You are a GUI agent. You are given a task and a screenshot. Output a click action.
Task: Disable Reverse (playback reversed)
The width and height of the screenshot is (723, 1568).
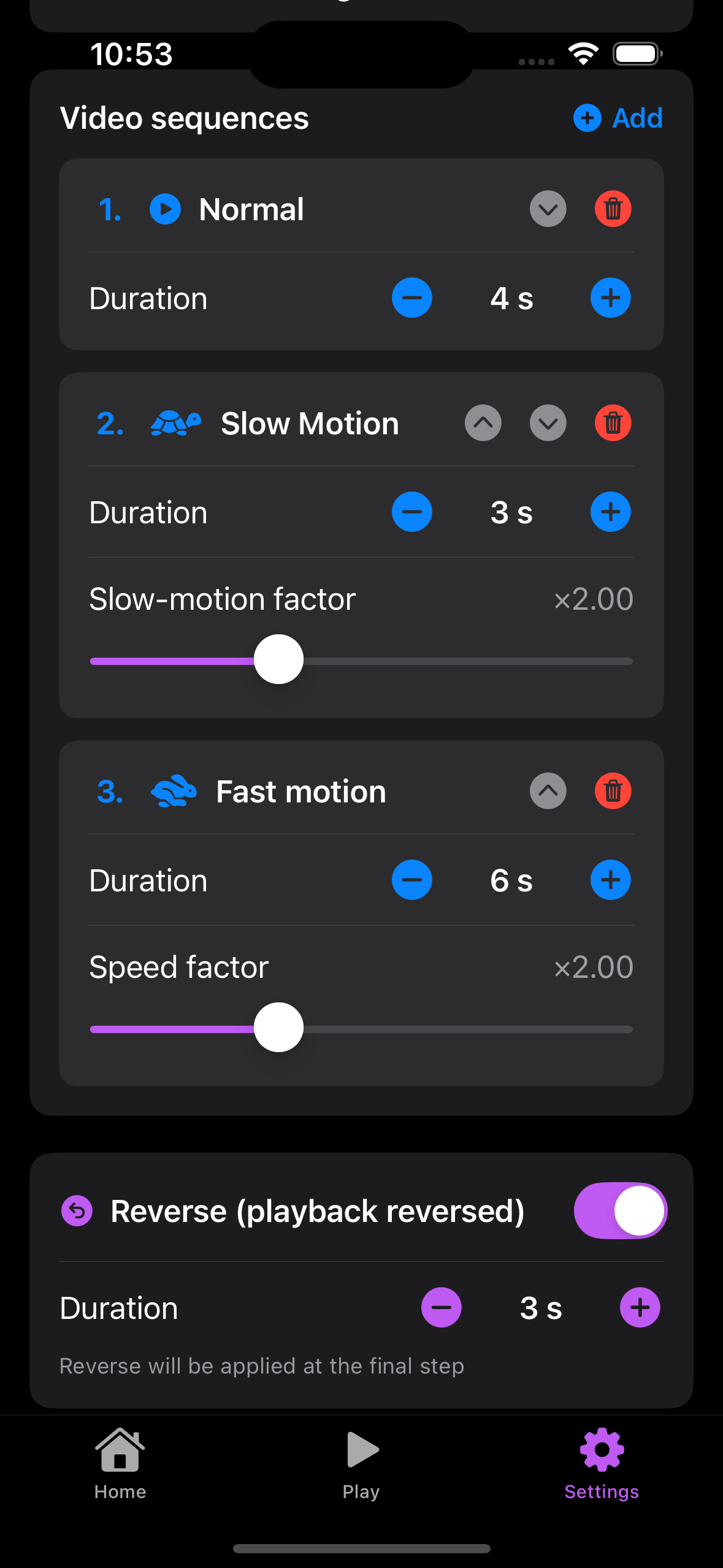(619, 1210)
